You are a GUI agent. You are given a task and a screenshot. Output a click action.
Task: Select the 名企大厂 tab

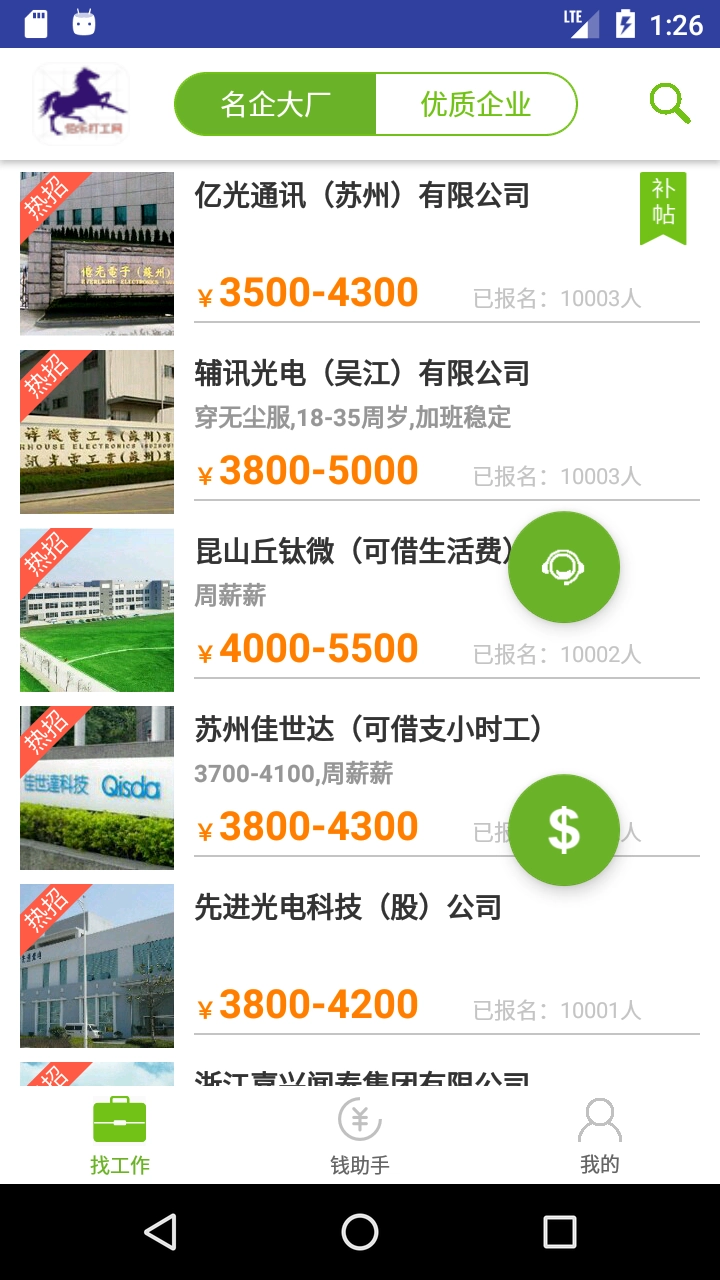coord(274,103)
